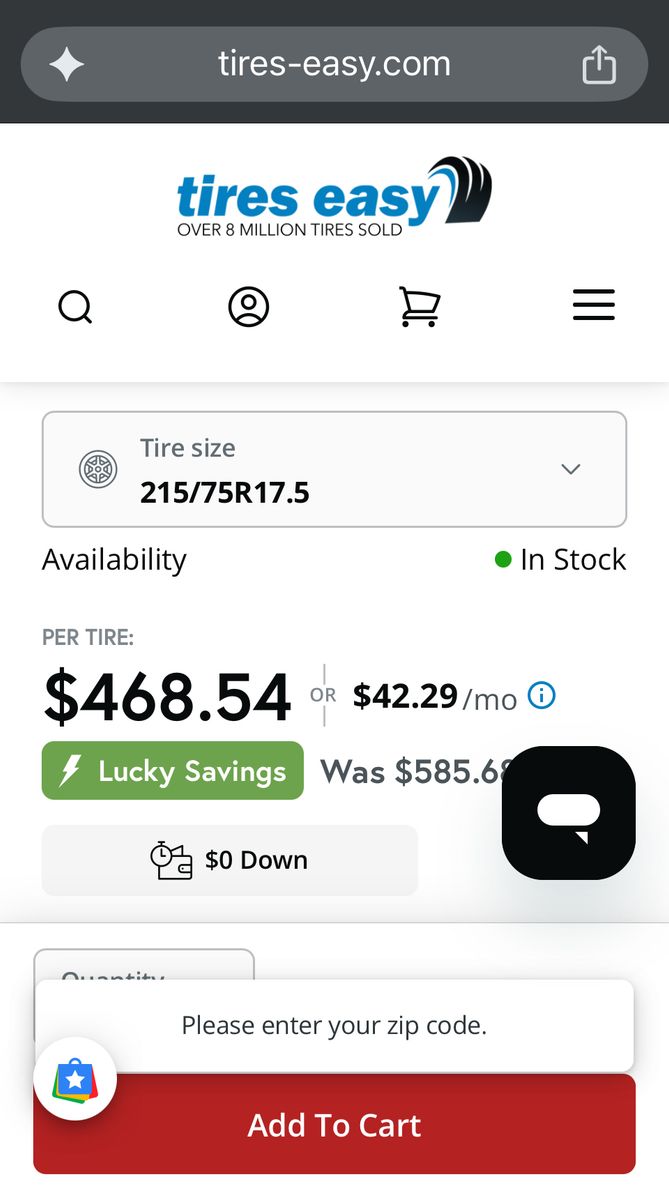Tap the browser sparkle assistant icon
Viewport: 669px width, 1200px height.
point(67,66)
